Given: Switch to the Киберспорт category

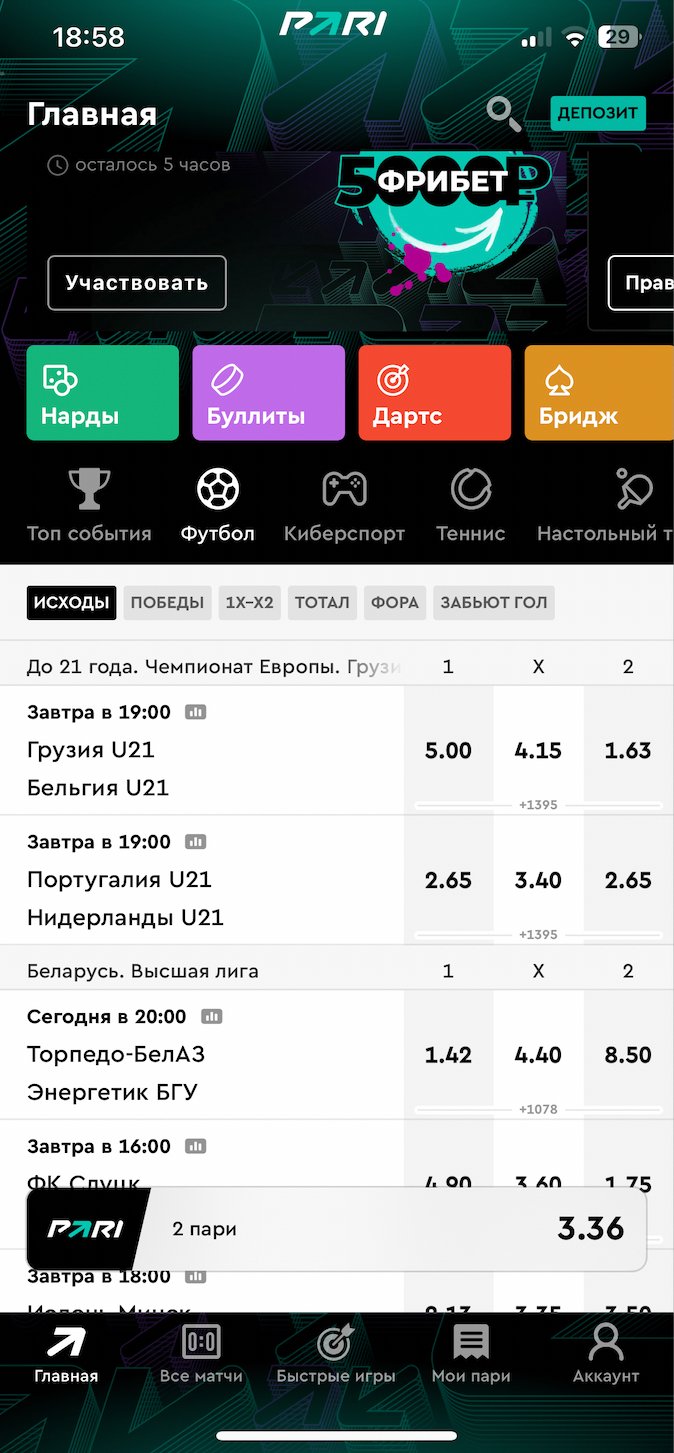Looking at the screenshot, I should (344, 506).
